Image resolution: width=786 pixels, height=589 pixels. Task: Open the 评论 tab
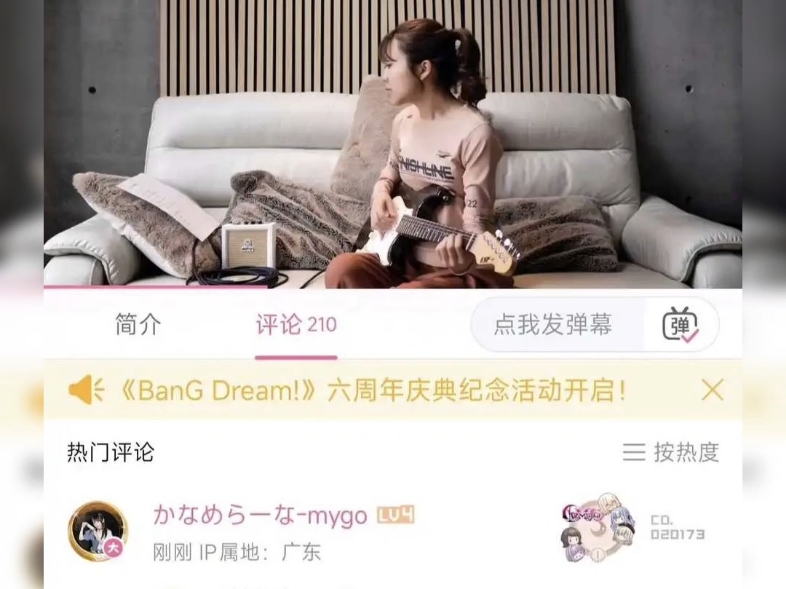pyautogui.click(x=295, y=325)
